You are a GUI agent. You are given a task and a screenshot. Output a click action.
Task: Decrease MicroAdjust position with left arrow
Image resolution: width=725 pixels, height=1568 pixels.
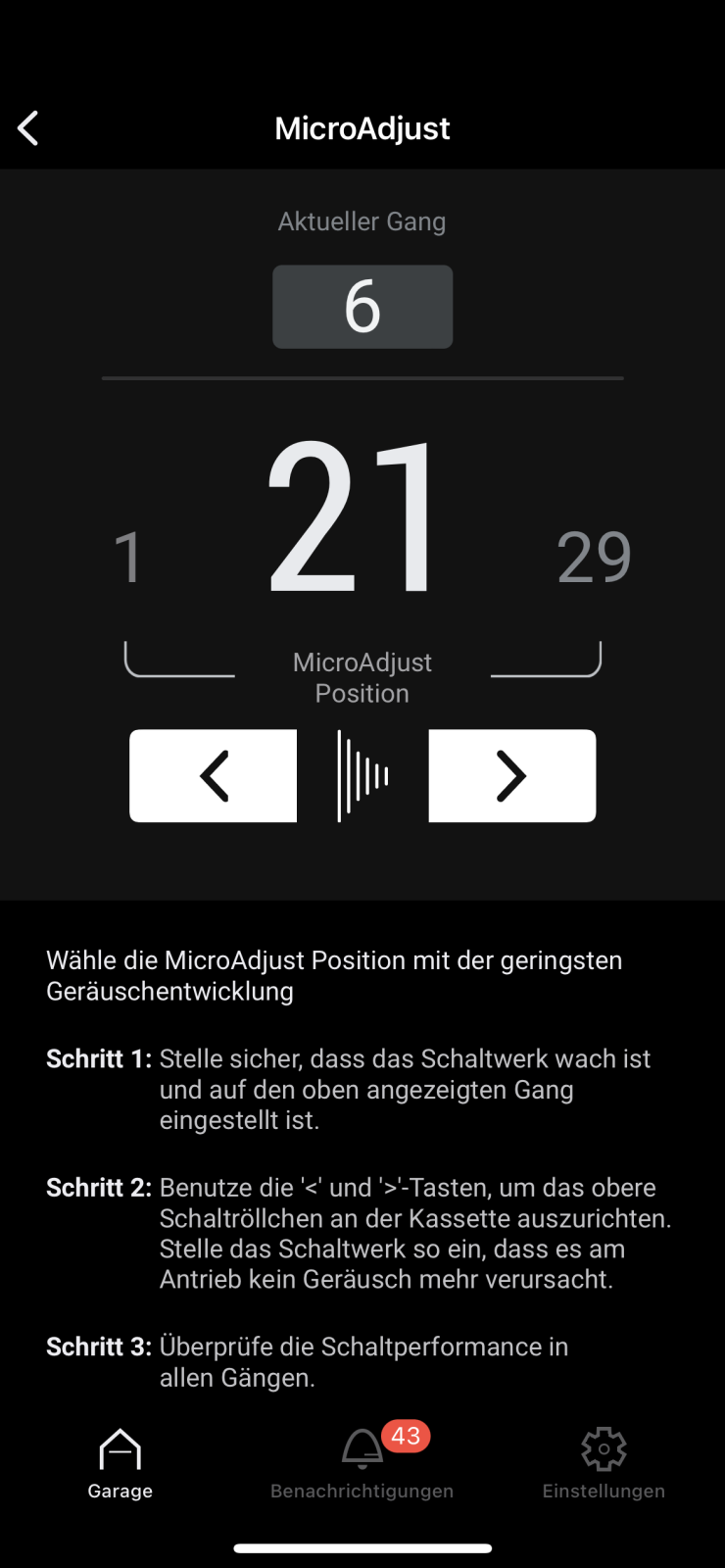(x=213, y=776)
